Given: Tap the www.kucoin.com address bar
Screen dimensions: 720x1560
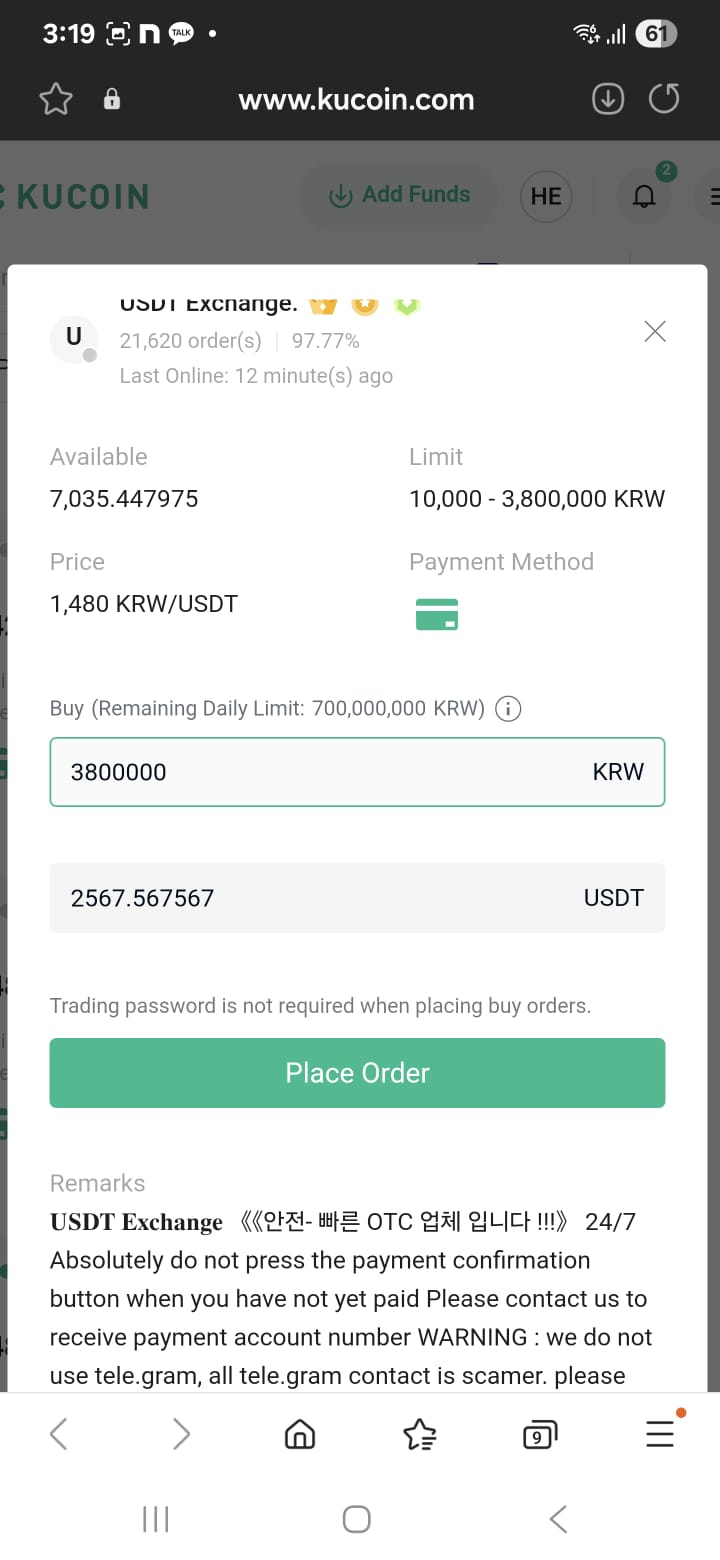Looking at the screenshot, I should [356, 99].
